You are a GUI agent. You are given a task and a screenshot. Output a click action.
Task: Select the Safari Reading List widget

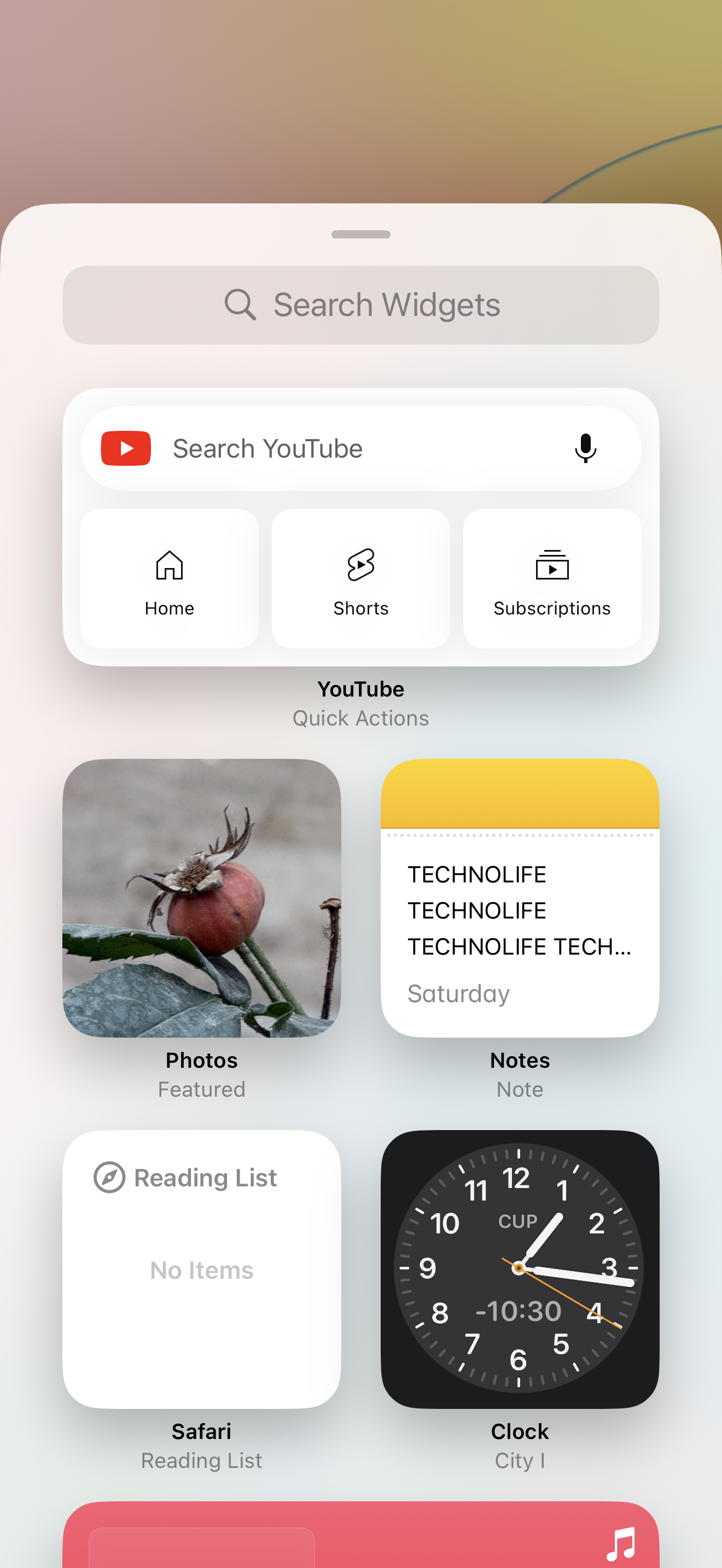(201, 1269)
